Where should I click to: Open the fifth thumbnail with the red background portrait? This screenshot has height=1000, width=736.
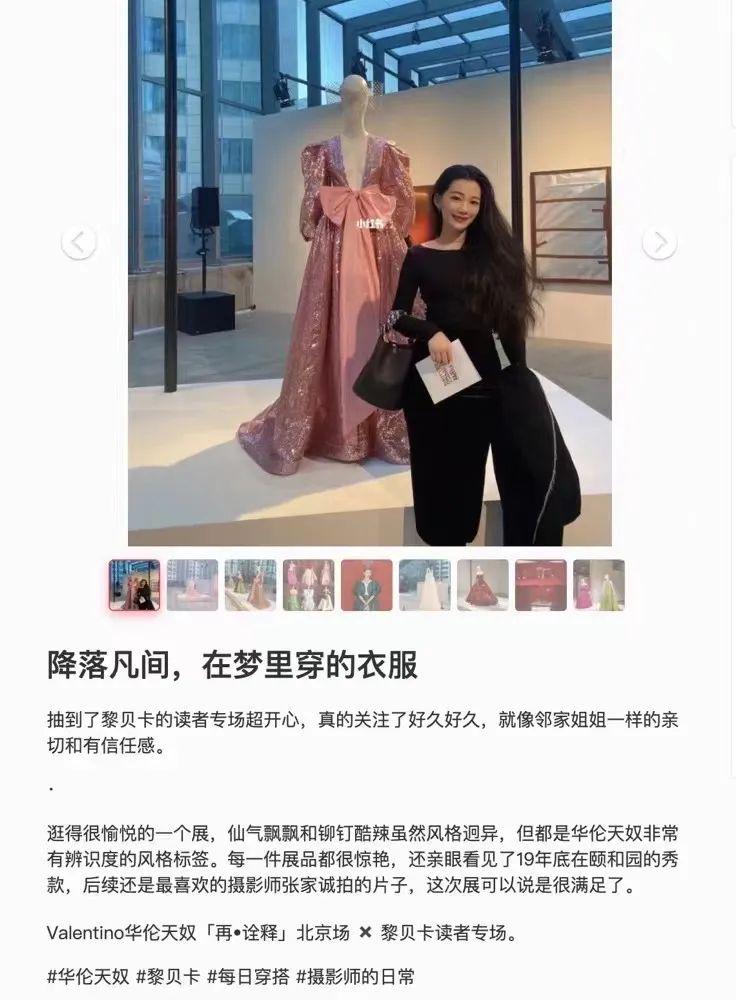click(x=366, y=585)
